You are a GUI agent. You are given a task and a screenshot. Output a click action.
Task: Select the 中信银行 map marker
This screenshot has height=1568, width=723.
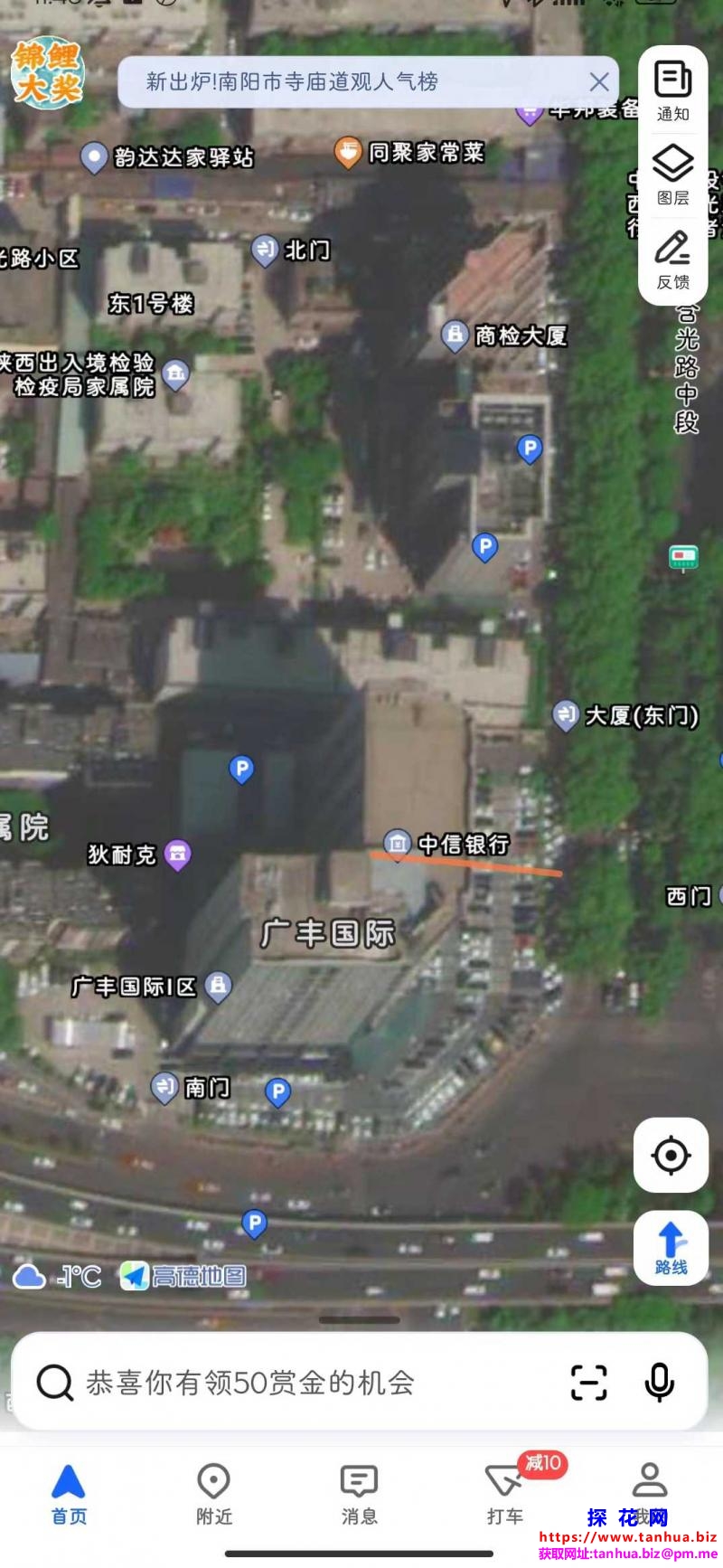398,843
